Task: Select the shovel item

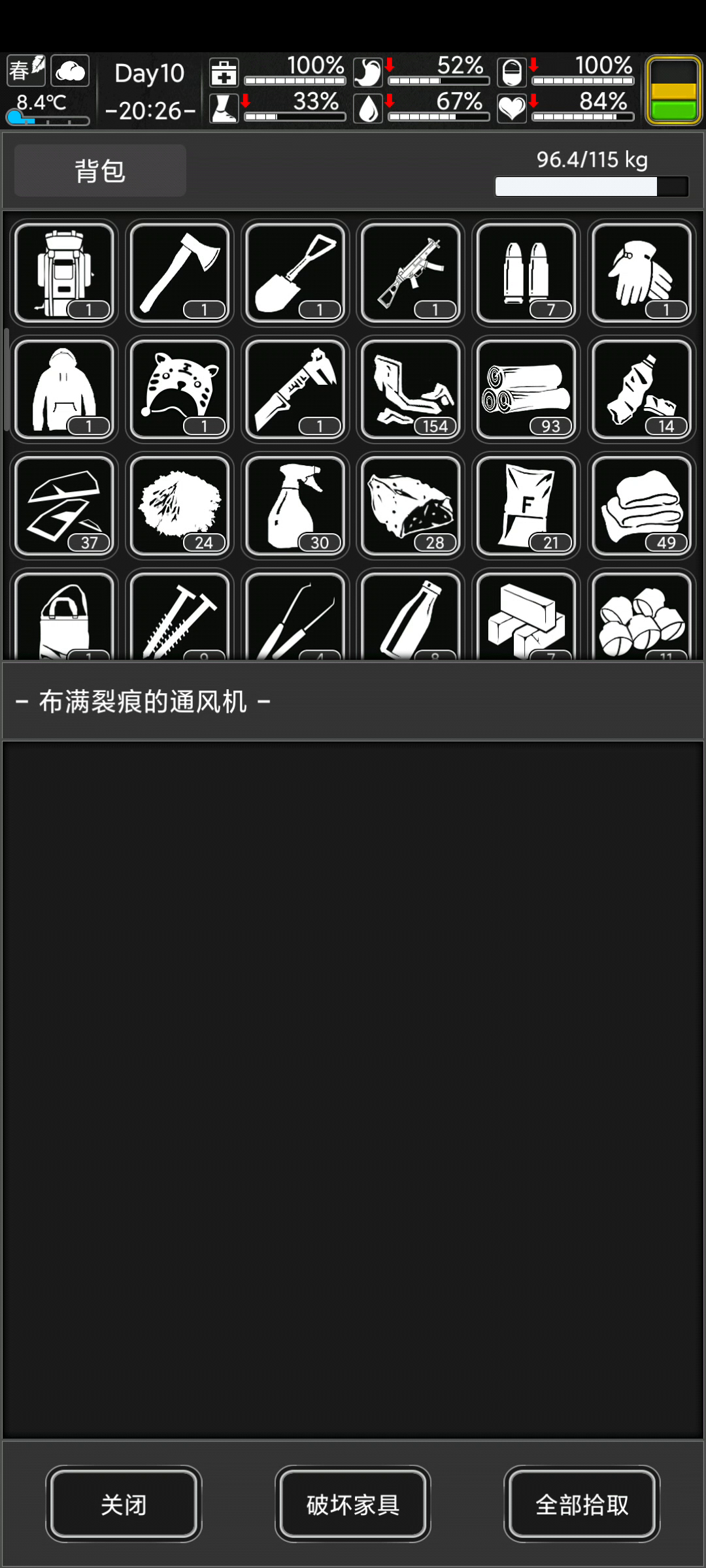Action: 295,273
